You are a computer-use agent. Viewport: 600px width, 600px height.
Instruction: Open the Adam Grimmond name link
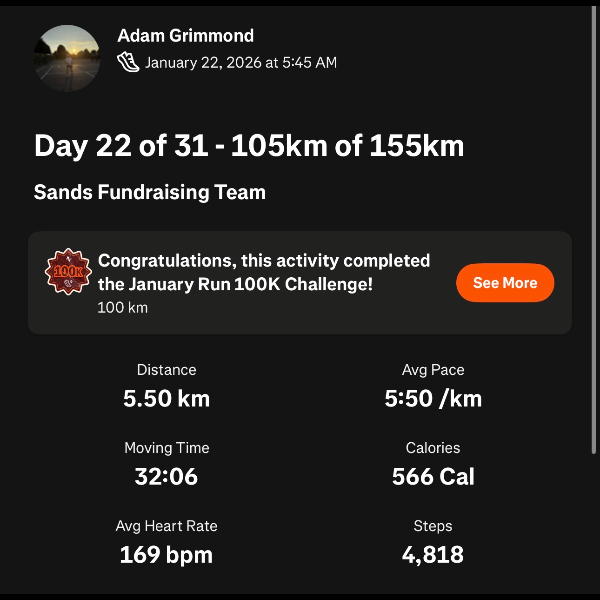(185, 36)
